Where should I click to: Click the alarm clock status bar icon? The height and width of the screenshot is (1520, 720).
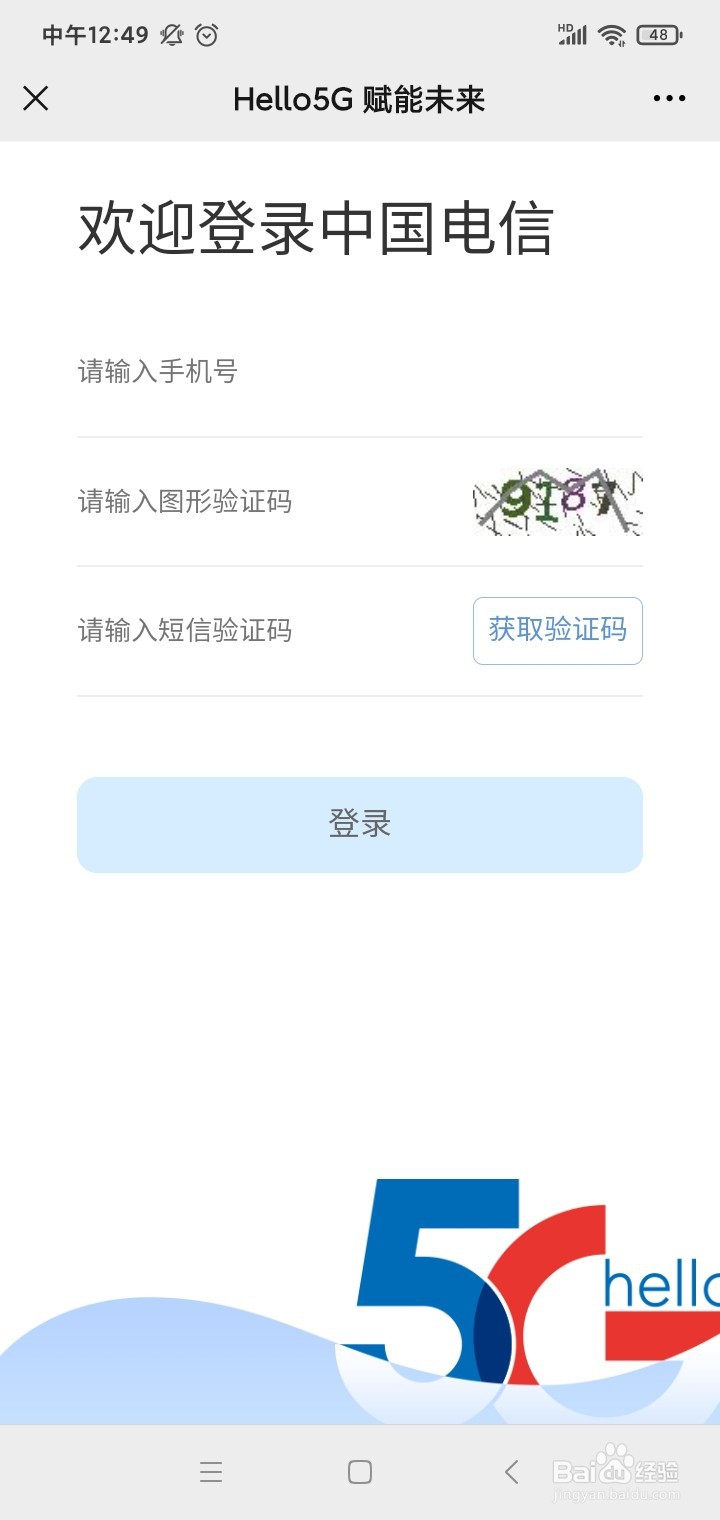pos(207,34)
